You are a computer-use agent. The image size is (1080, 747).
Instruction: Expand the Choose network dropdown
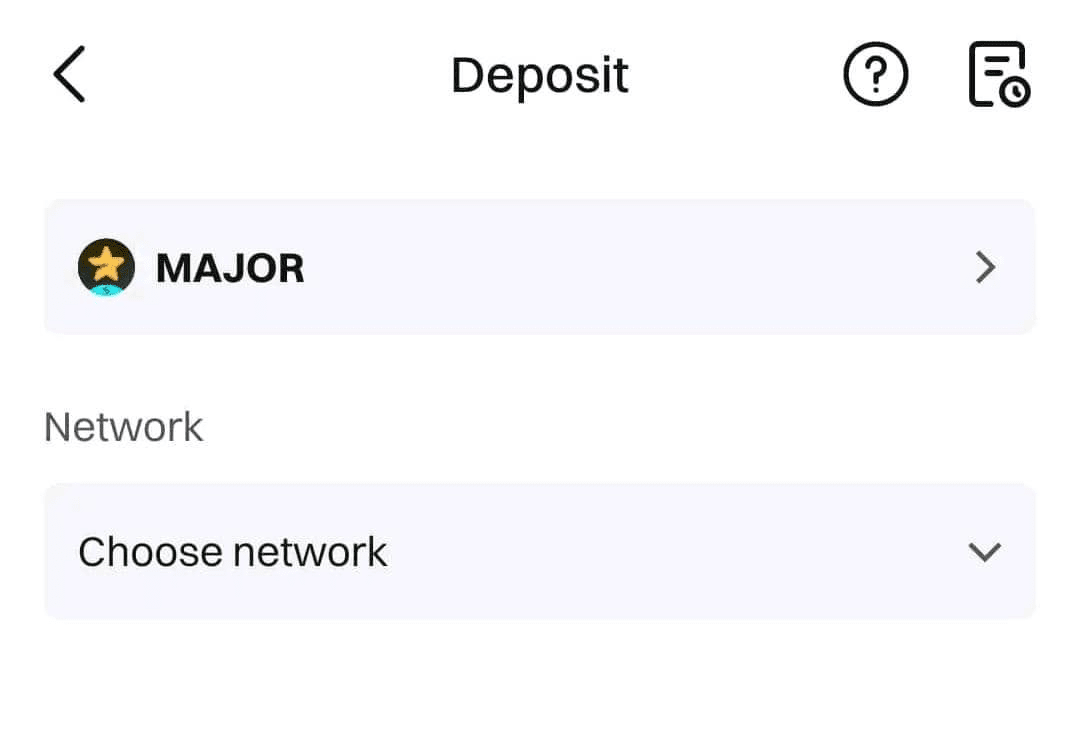pos(540,551)
